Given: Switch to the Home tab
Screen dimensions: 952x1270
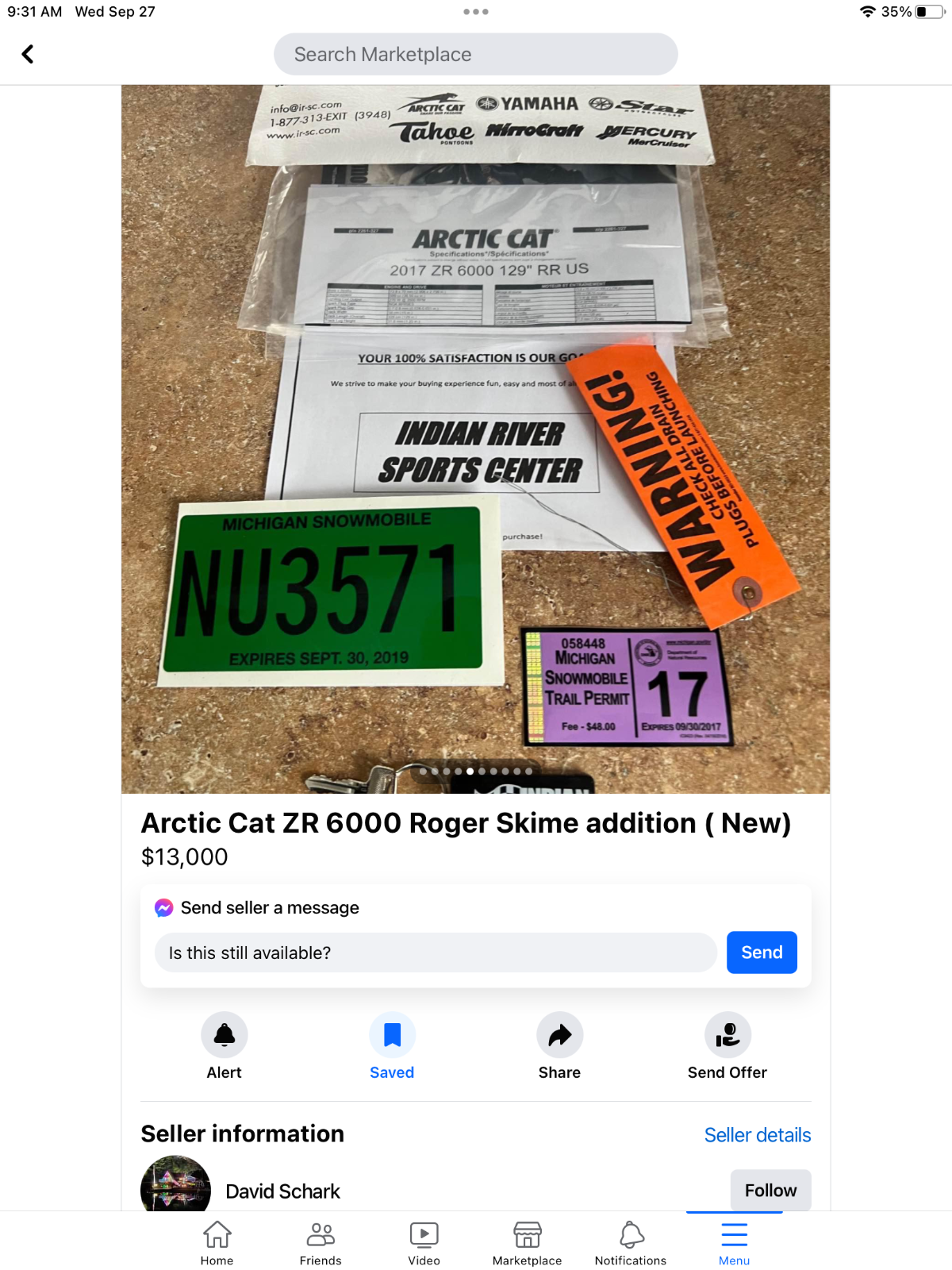Looking at the screenshot, I should pos(217,1243).
